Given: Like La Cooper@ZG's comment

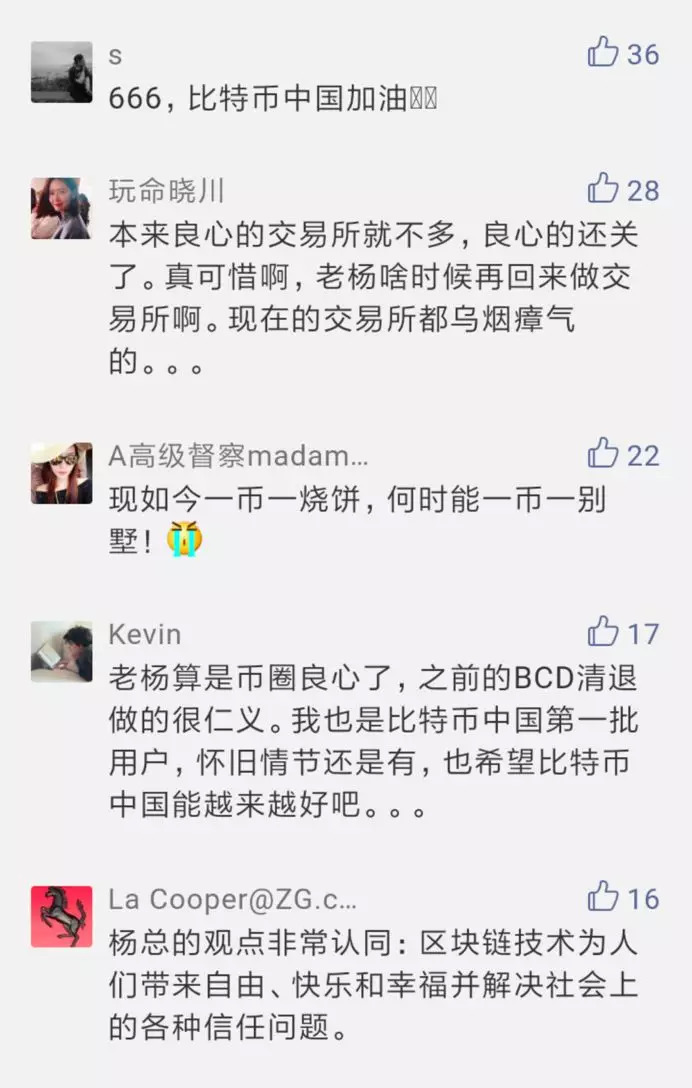Looking at the screenshot, I should (603, 897).
